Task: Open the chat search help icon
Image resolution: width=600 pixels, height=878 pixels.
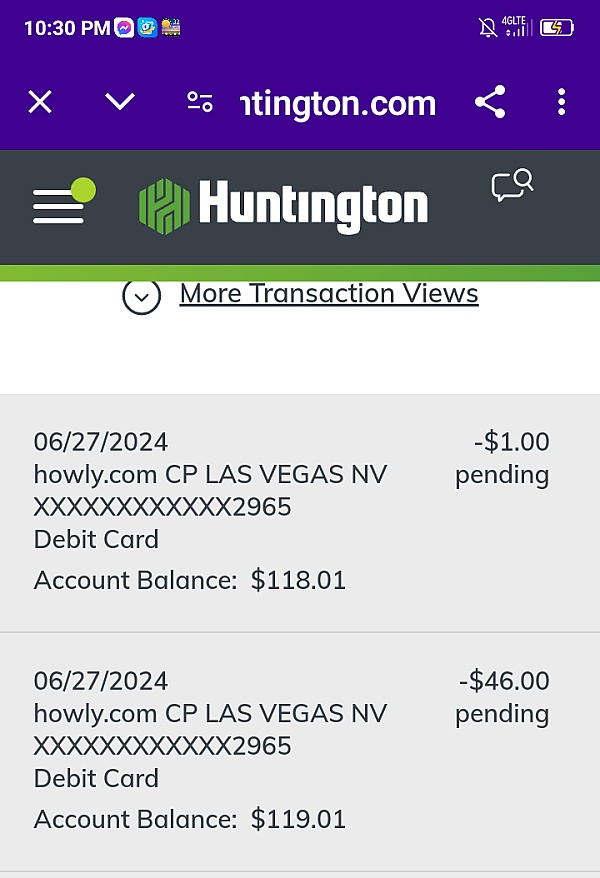Action: [512, 186]
